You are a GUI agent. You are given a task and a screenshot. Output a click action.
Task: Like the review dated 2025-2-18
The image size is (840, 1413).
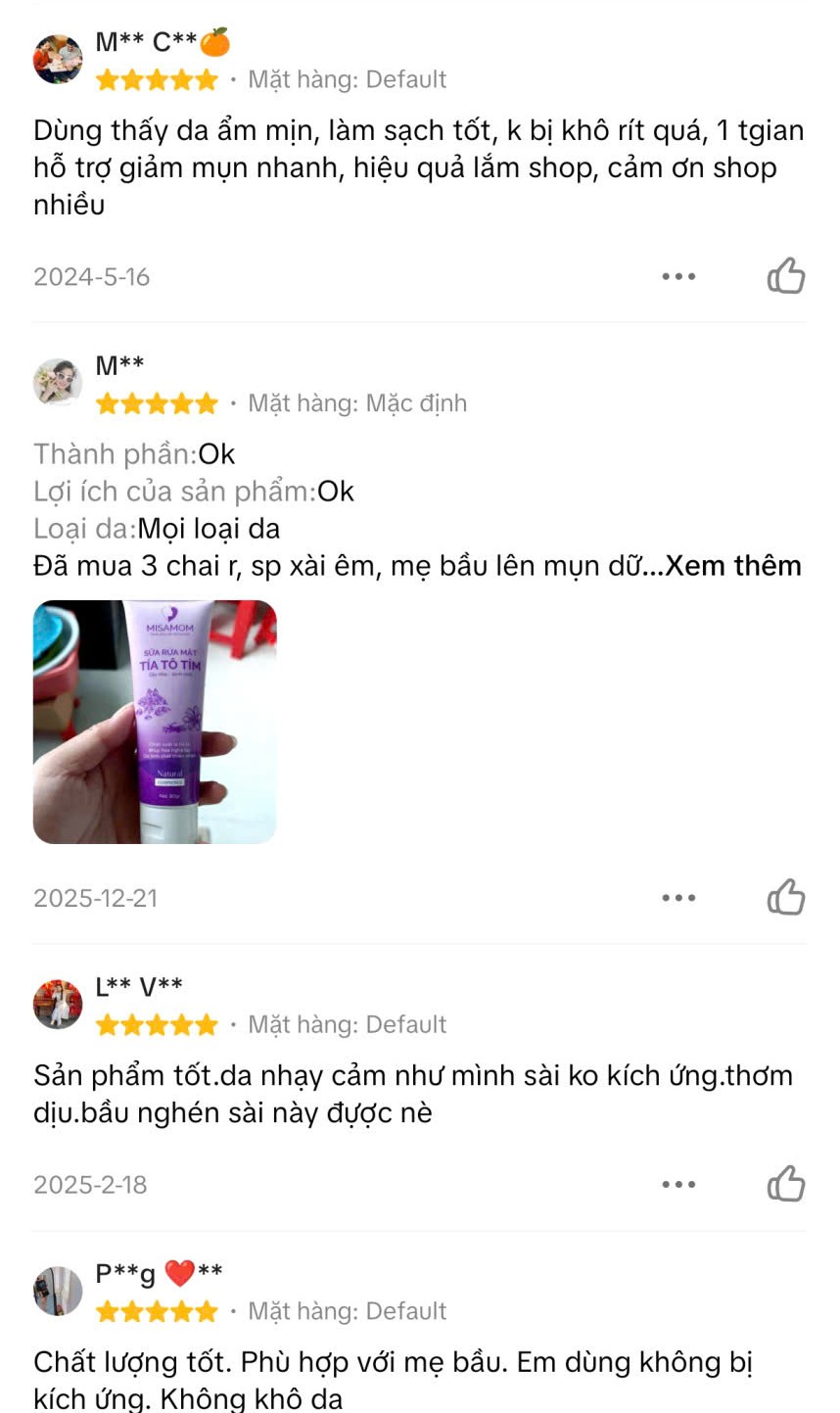[786, 1184]
